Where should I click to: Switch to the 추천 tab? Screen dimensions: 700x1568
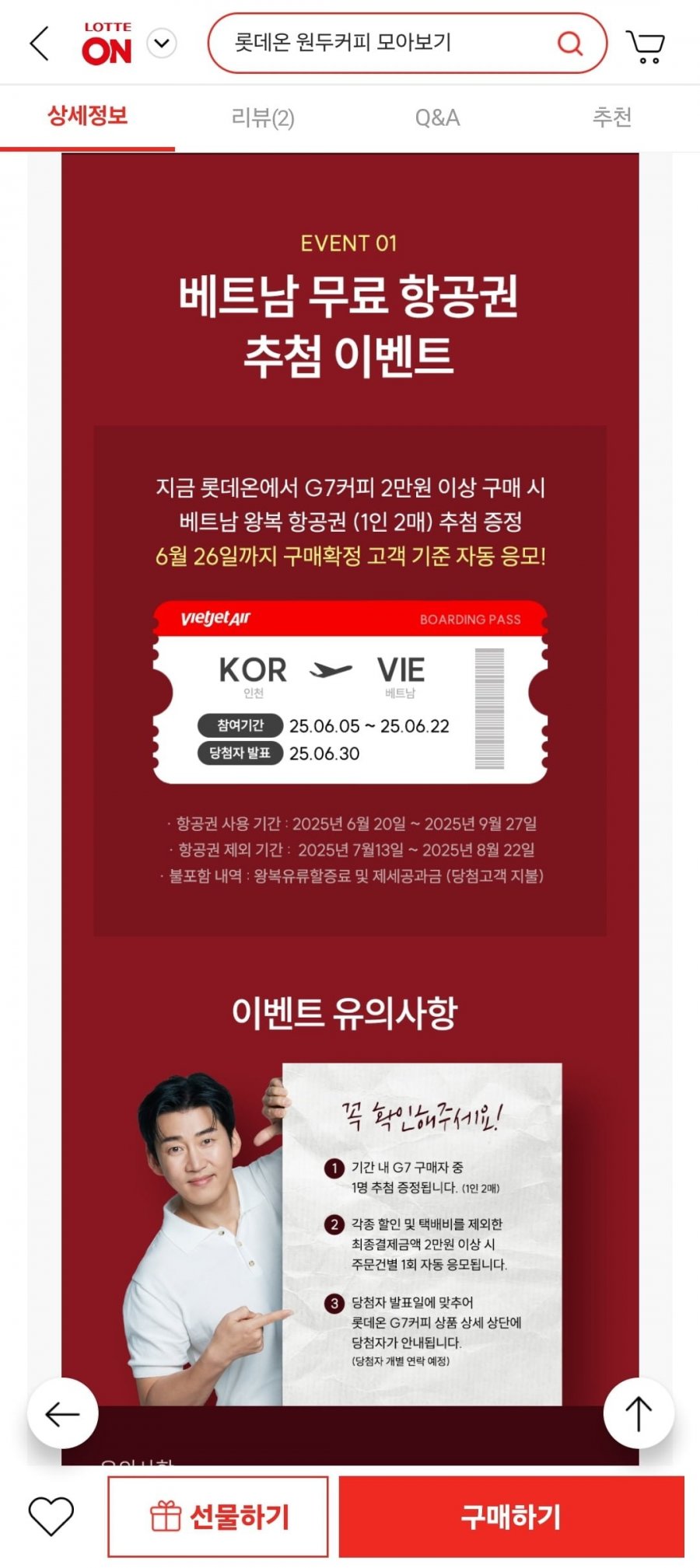coord(612,117)
